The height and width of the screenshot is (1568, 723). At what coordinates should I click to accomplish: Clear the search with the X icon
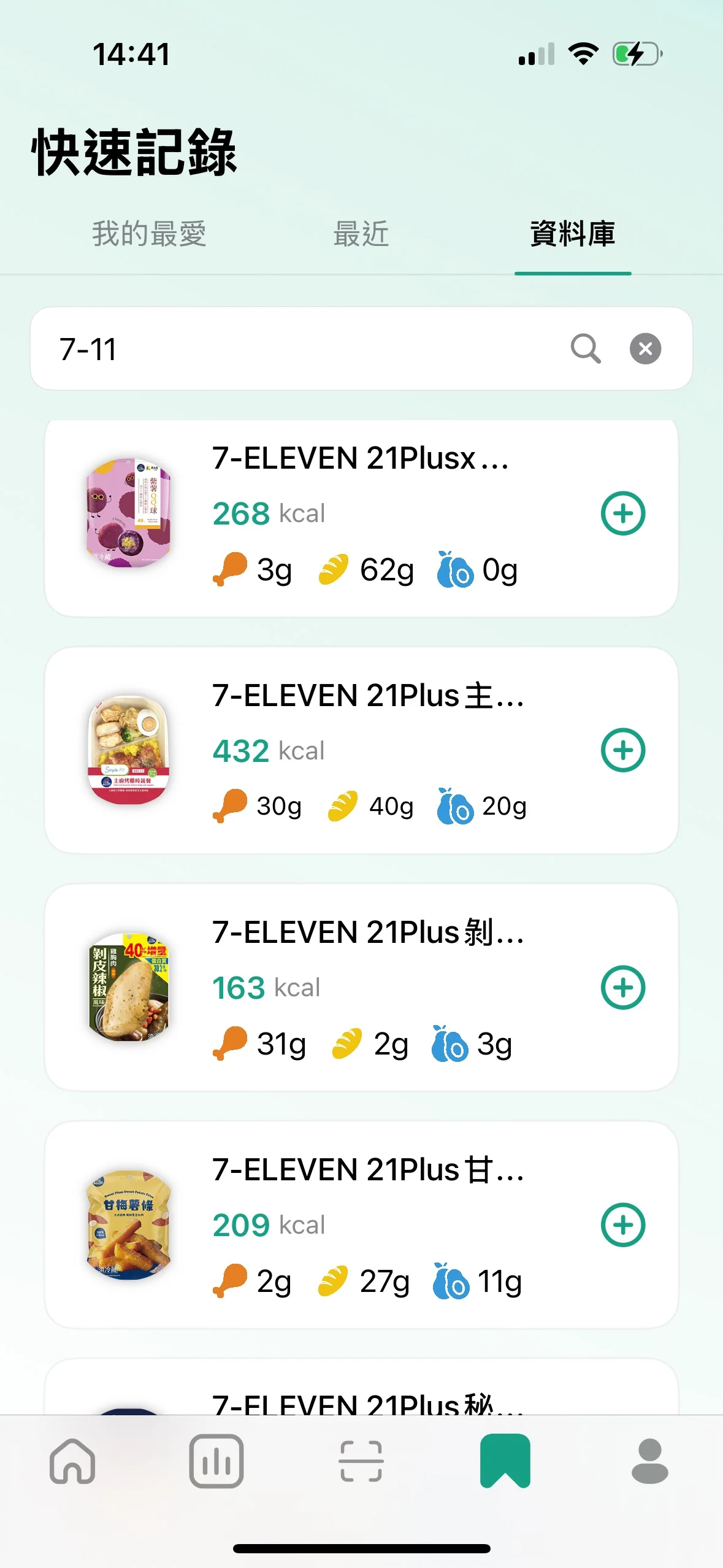tap(645, 348)
